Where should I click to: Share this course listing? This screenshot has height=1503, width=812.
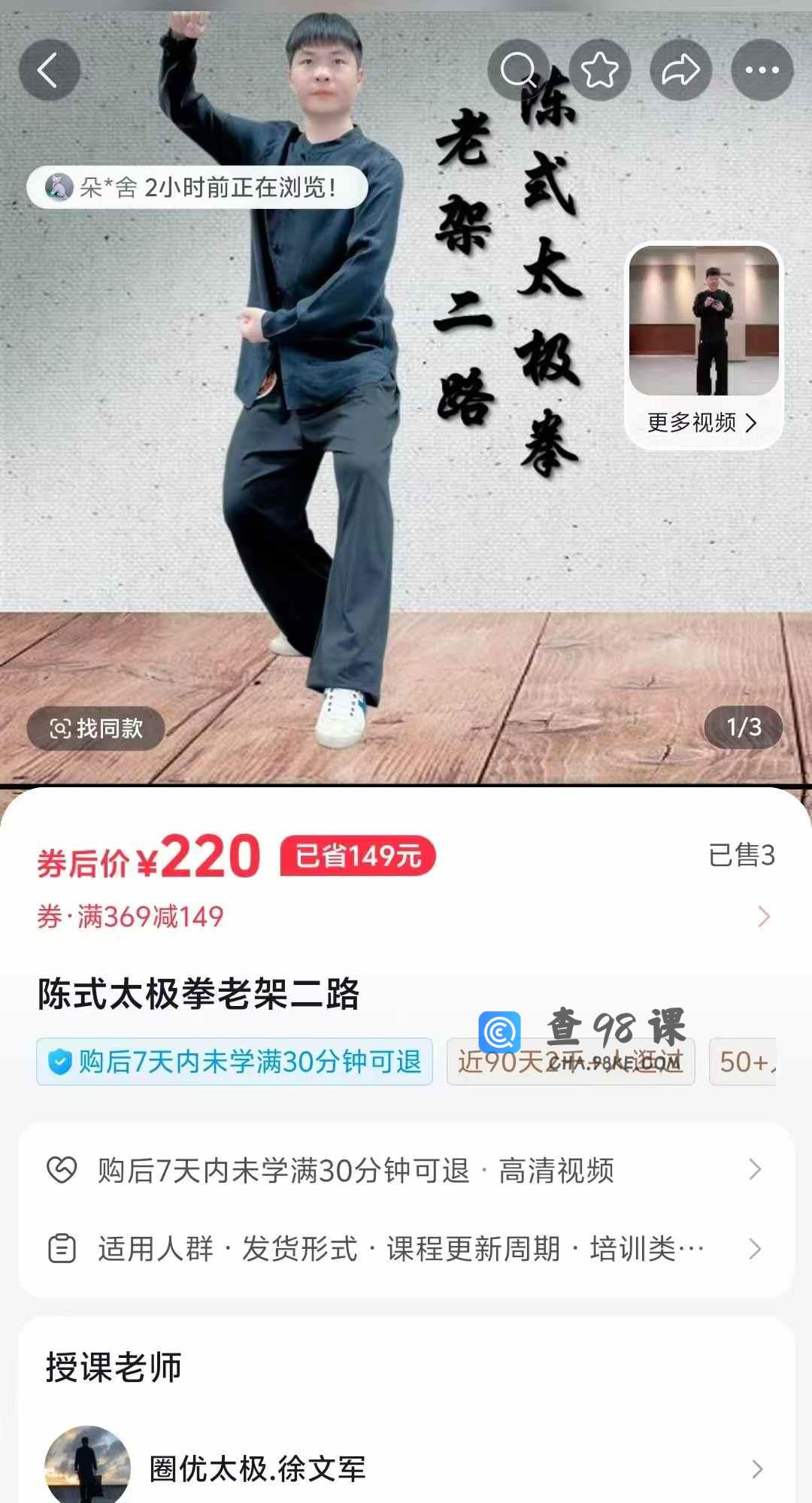(680, 71)
